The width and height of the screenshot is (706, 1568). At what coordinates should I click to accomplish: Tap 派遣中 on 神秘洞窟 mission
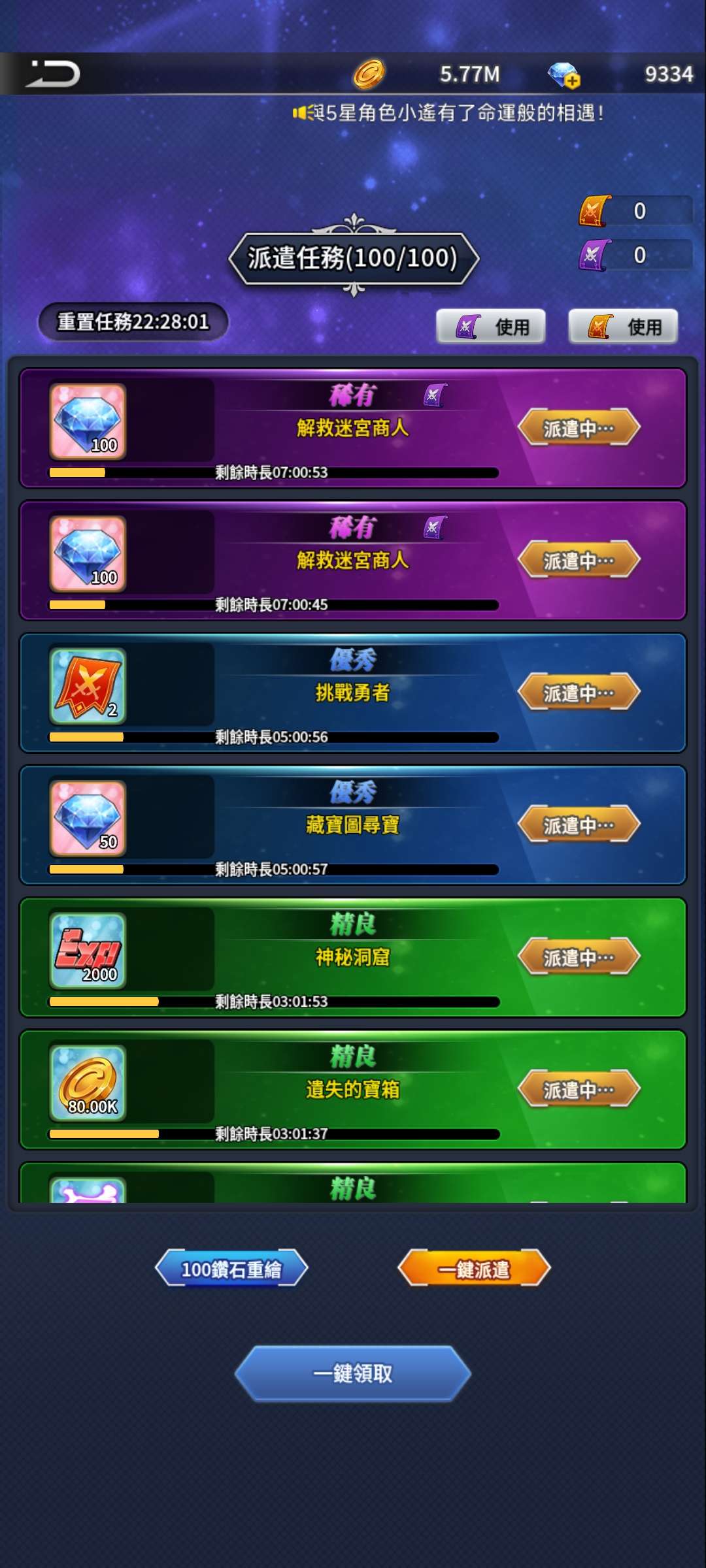tap(579, 957)
